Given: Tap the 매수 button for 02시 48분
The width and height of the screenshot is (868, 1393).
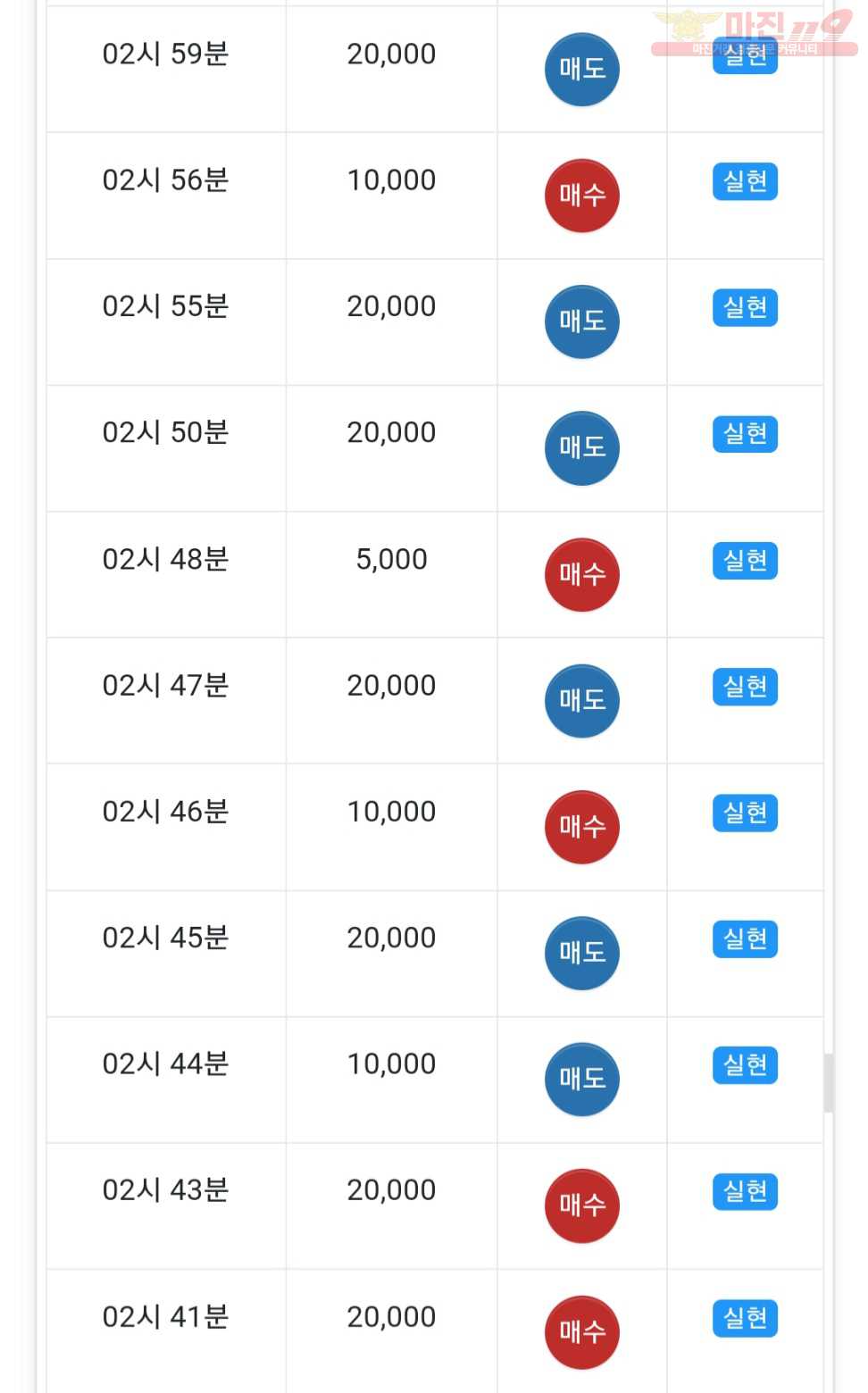Looking at the screenshot, I should 582,574.
